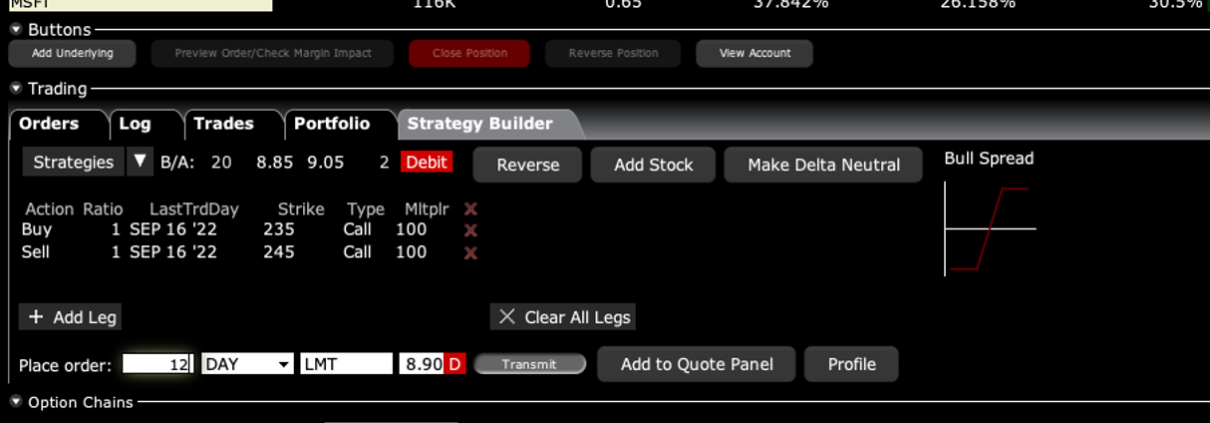
Task: Switch to the Orders tab
Action: point(49,124)
